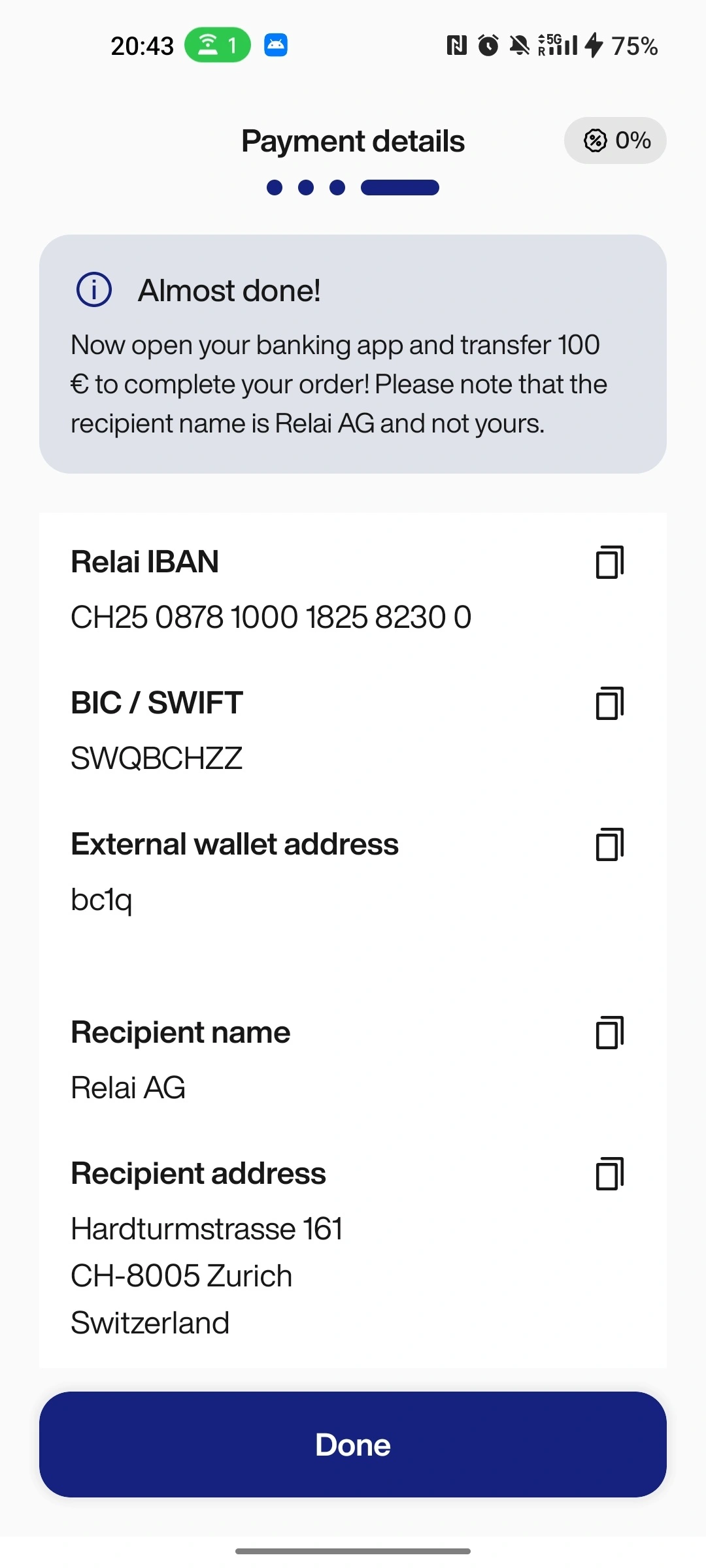
Task: Copy the recipient address
Action: coord(609,1174)
